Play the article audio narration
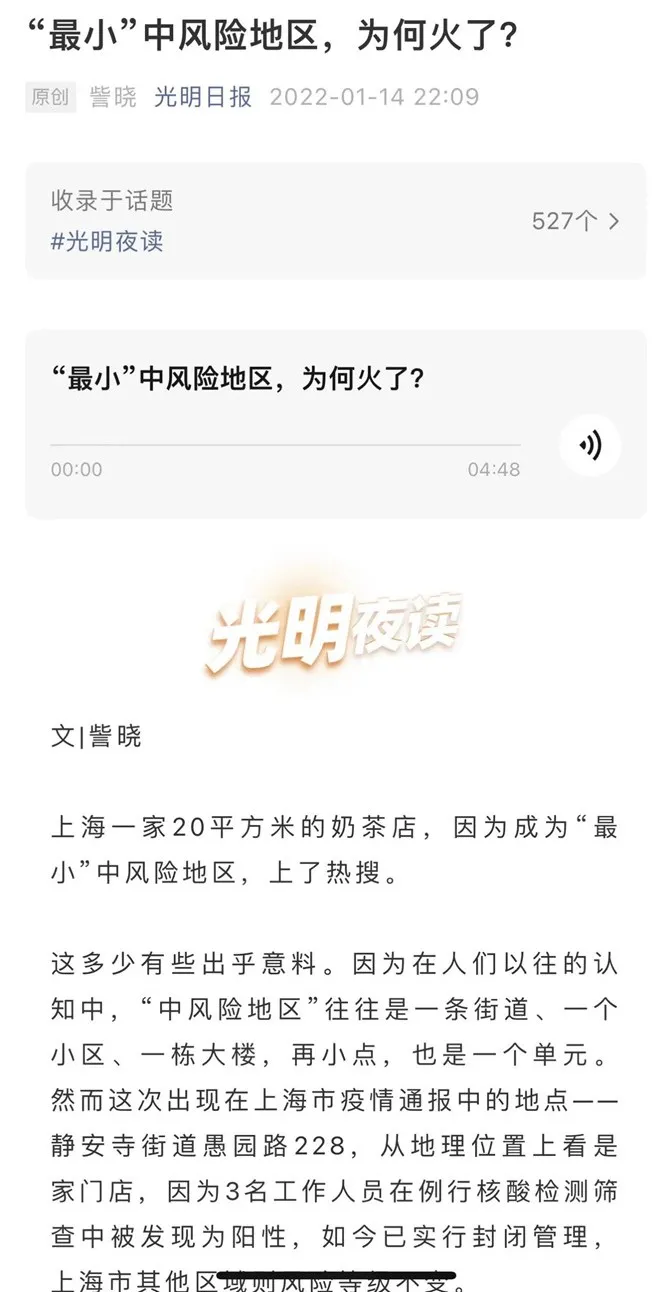672x1292 pixels. click(590, 445)
